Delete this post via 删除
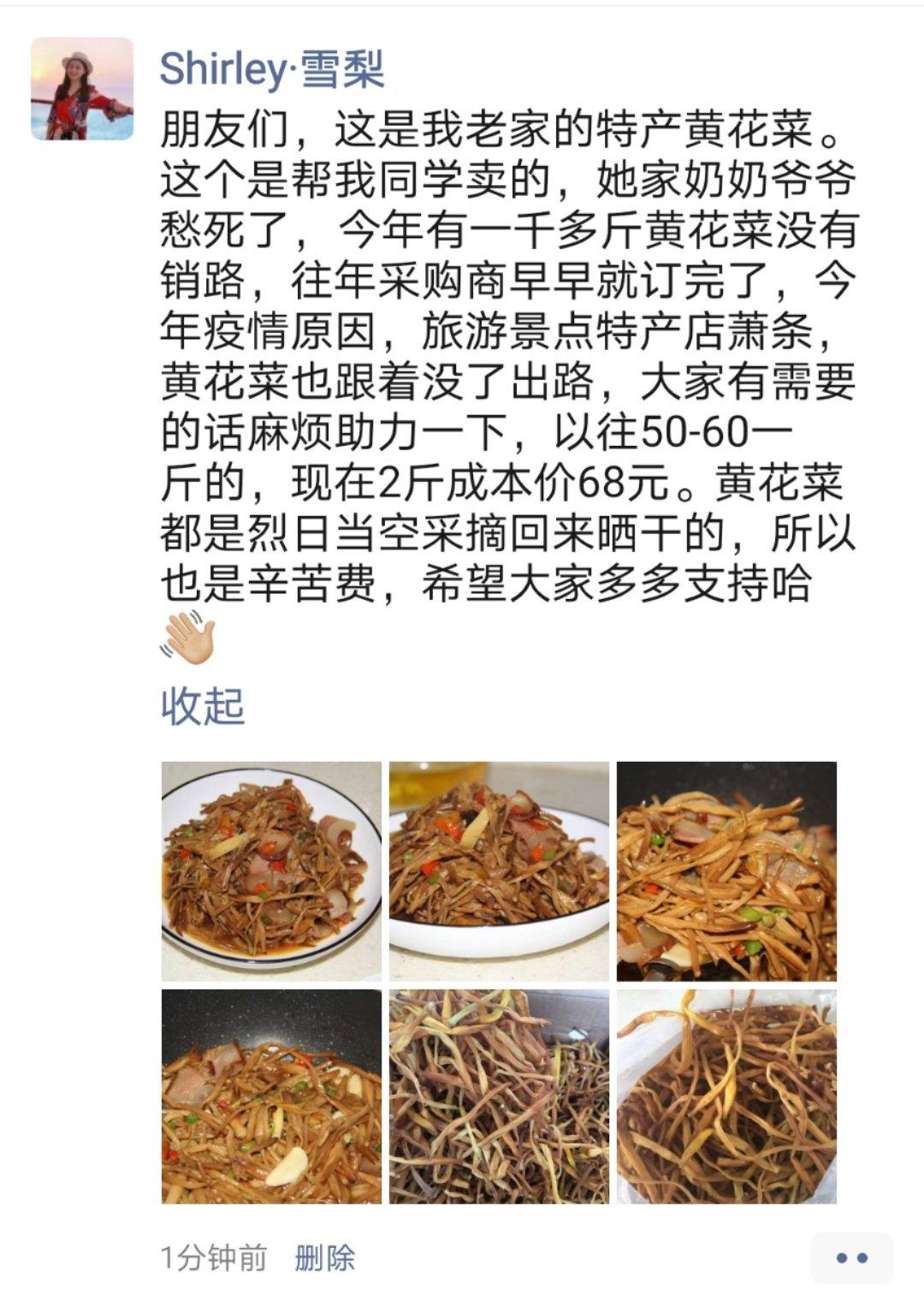Image resolution: width=924 pixels, height=1301 pixels. tap(324, 1258)
